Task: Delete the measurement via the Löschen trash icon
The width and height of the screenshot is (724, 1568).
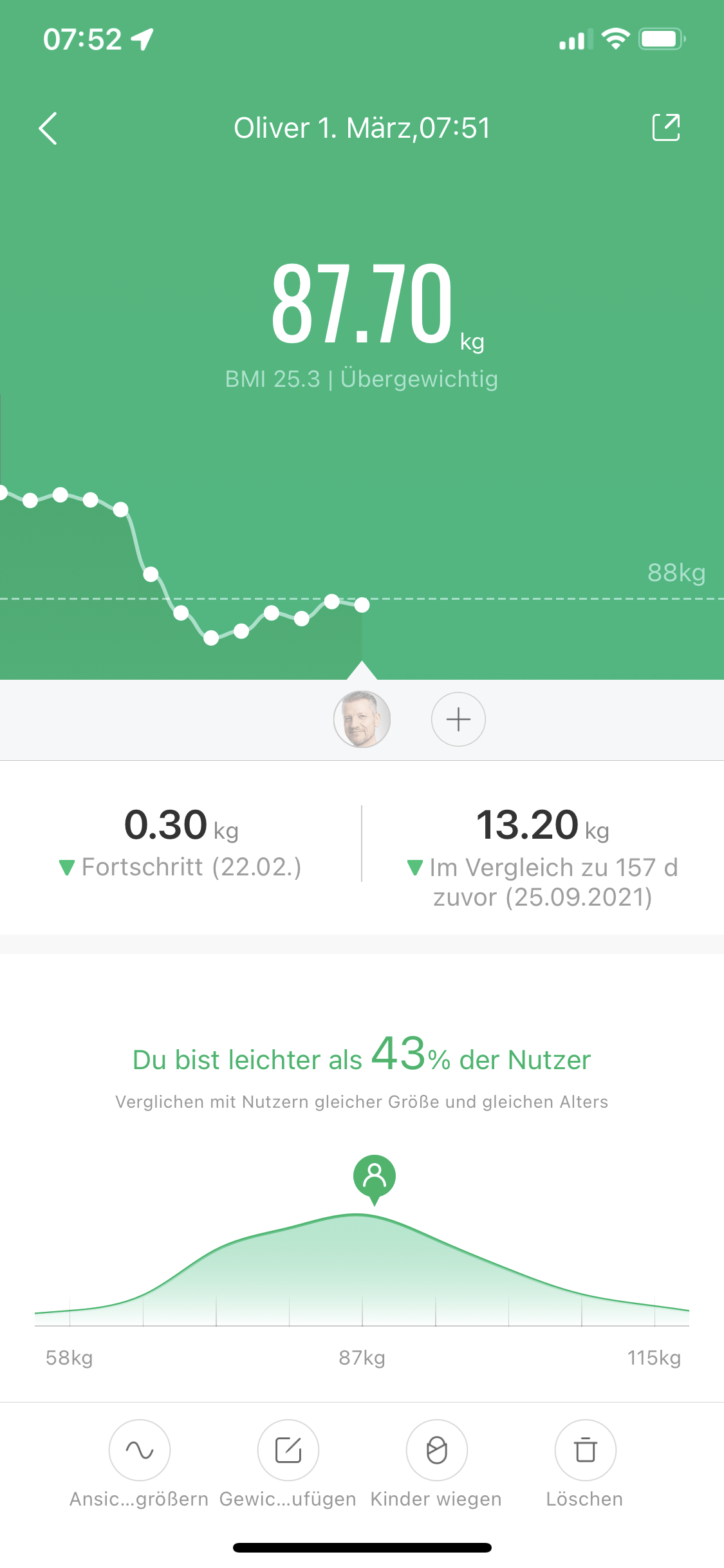Action: tap(585, 1450)
